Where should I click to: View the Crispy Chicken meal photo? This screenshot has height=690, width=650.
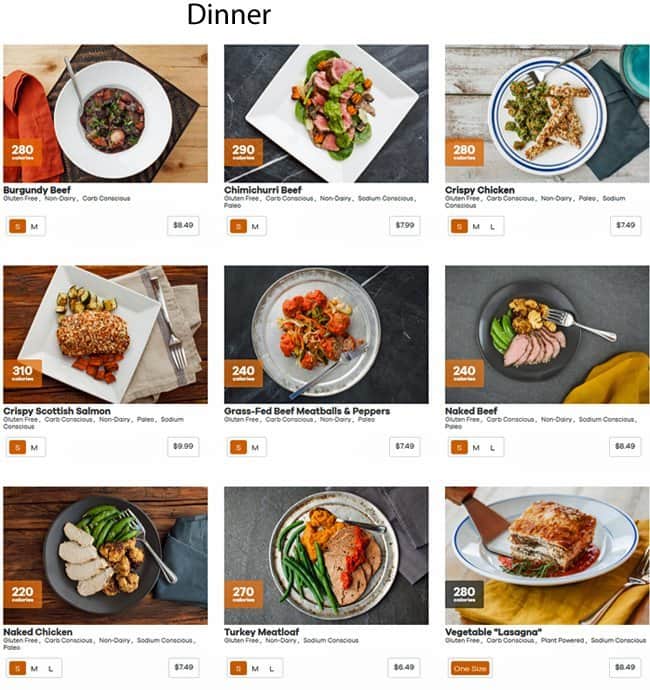[547, 112]
